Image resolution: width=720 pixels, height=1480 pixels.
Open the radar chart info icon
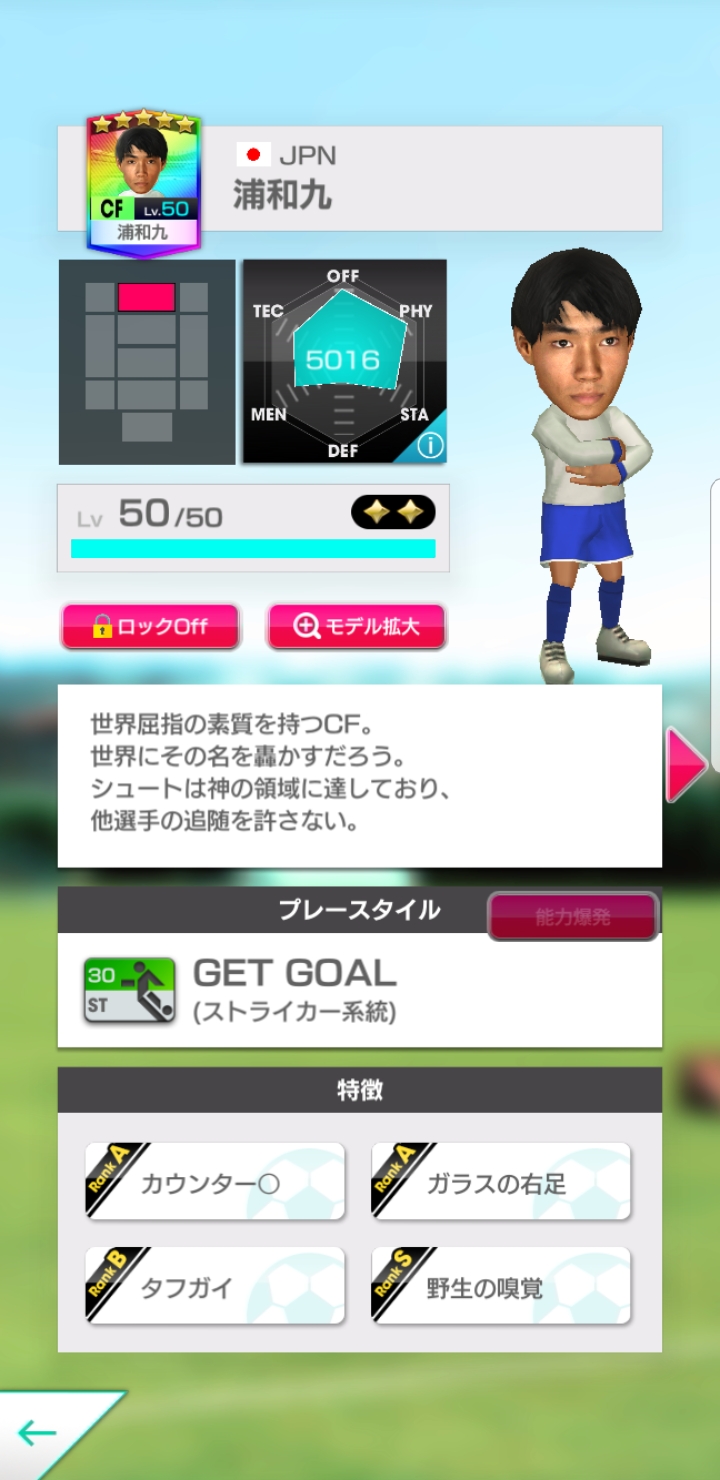click(430, 446)
